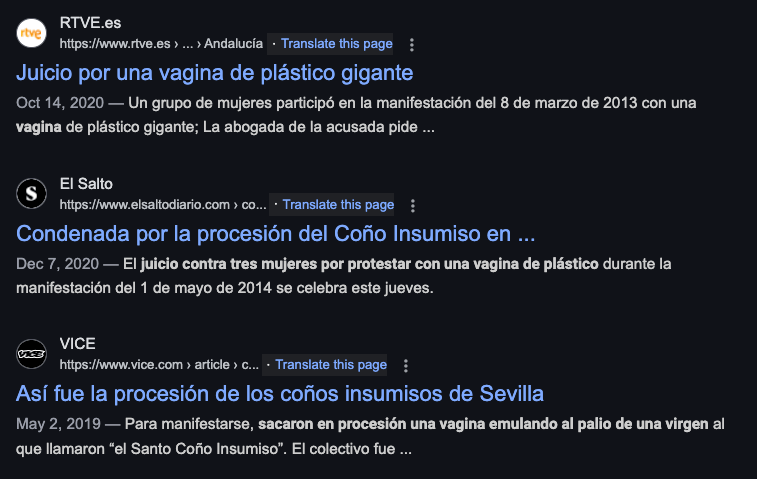Translate the El Salto result page
Screen dimensions: 757x479
pos(338,205)
